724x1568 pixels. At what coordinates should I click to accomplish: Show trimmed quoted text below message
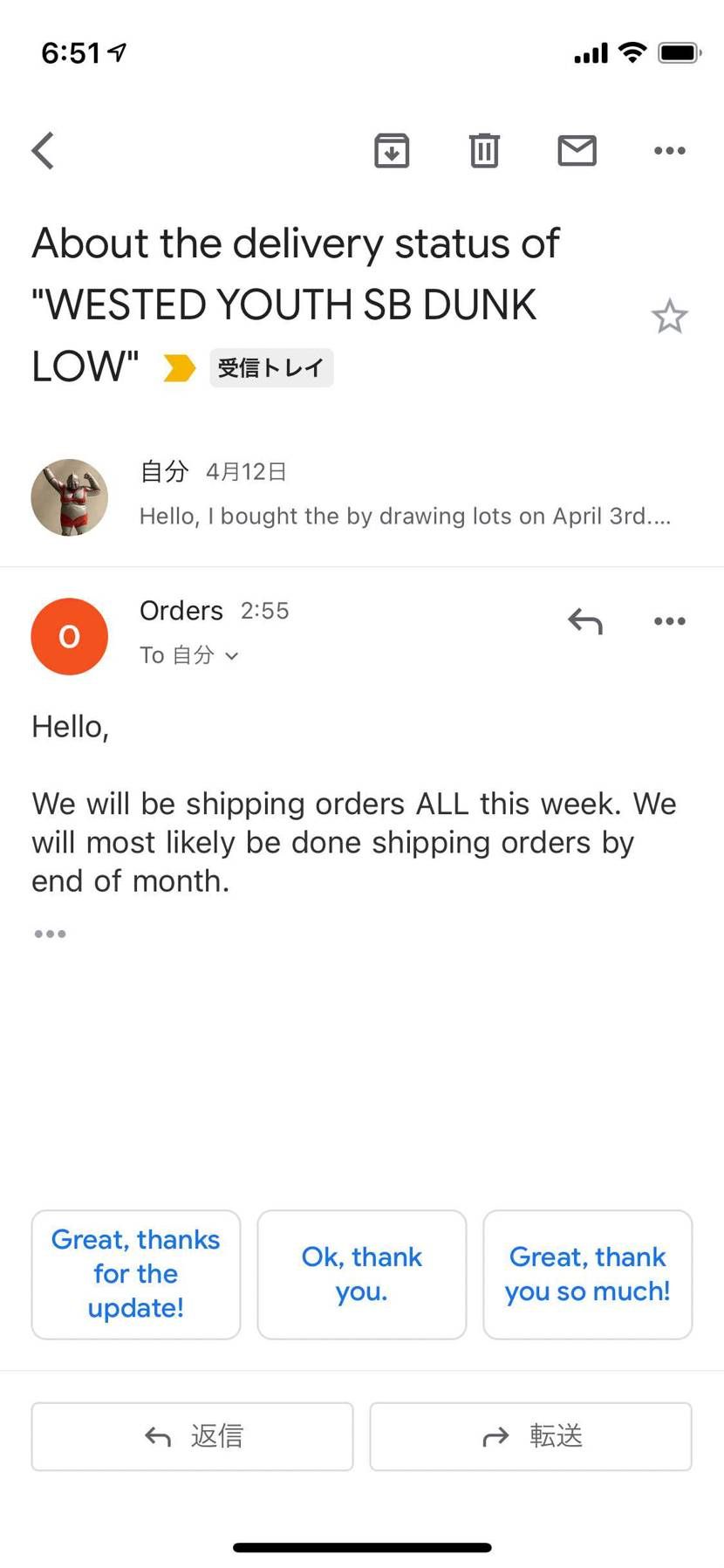pyautogui.click(x=50, y=934)
